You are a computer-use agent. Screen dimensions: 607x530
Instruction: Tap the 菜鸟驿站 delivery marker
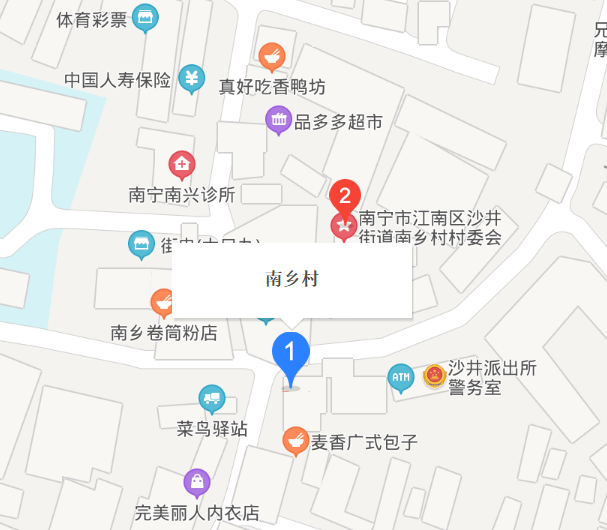pos(211,399)
